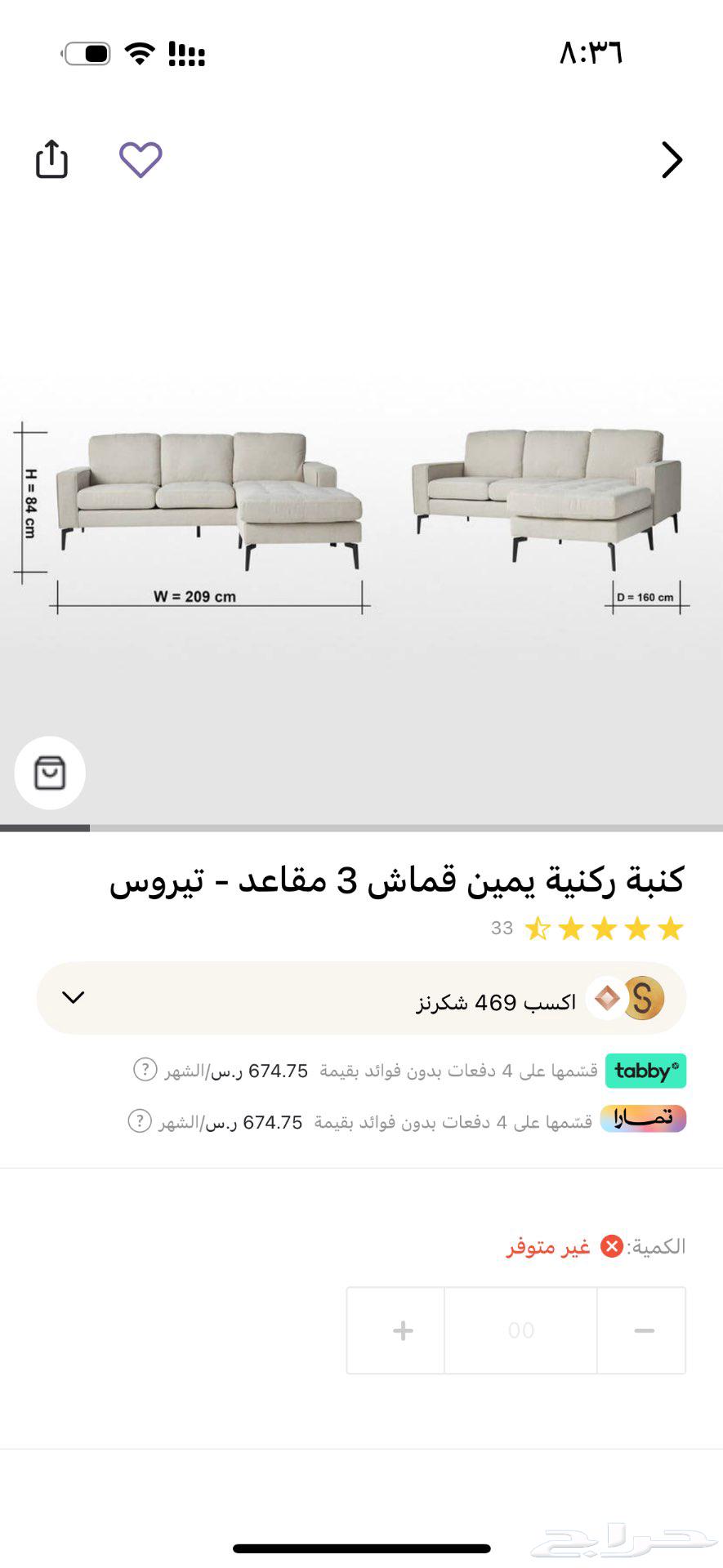Tap the share icon at top left
This screenshot has width=723, height=1568.
(x=51, y=160)
